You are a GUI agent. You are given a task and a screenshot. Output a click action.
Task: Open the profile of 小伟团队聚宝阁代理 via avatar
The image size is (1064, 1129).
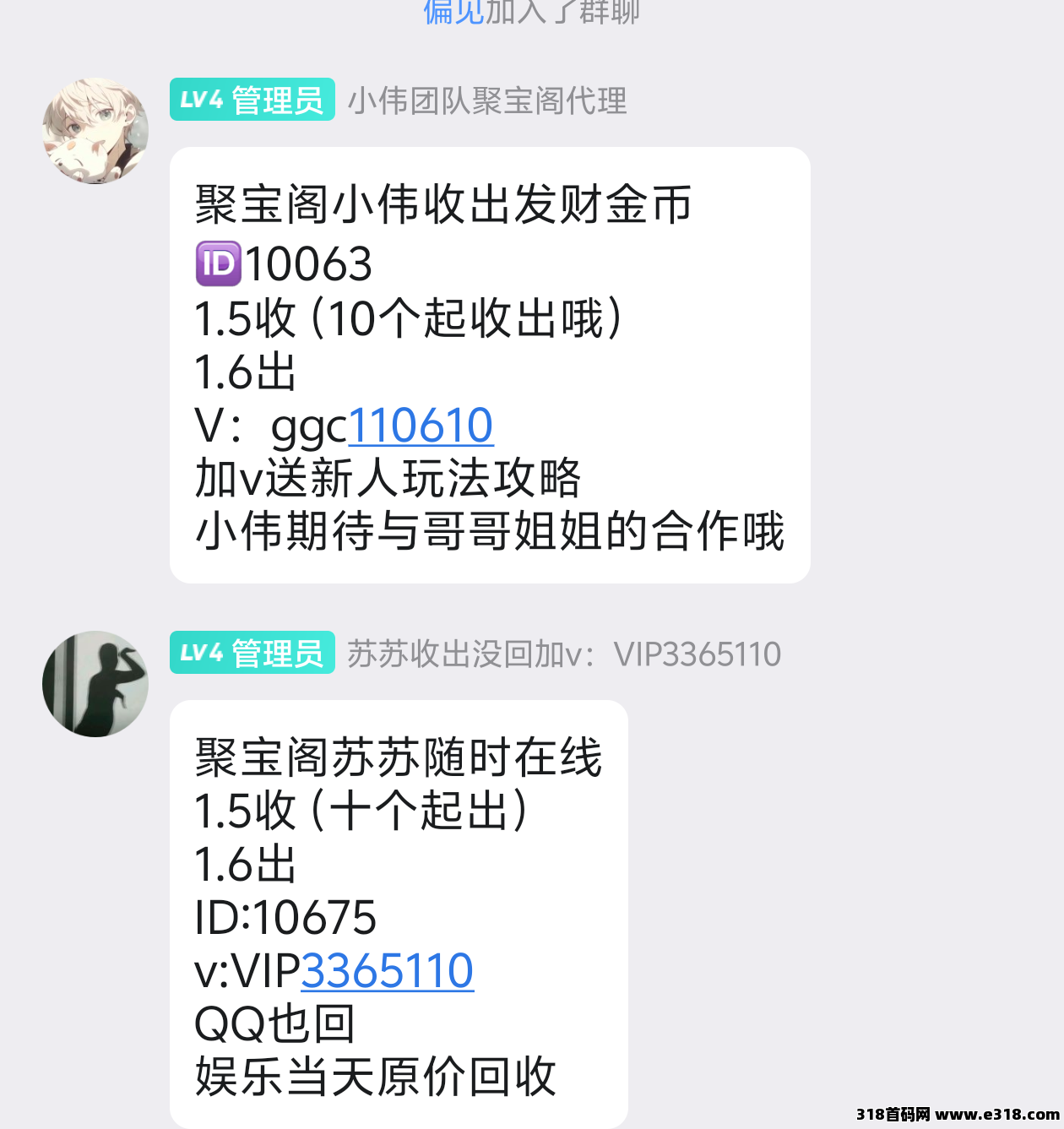click(95, 131)
